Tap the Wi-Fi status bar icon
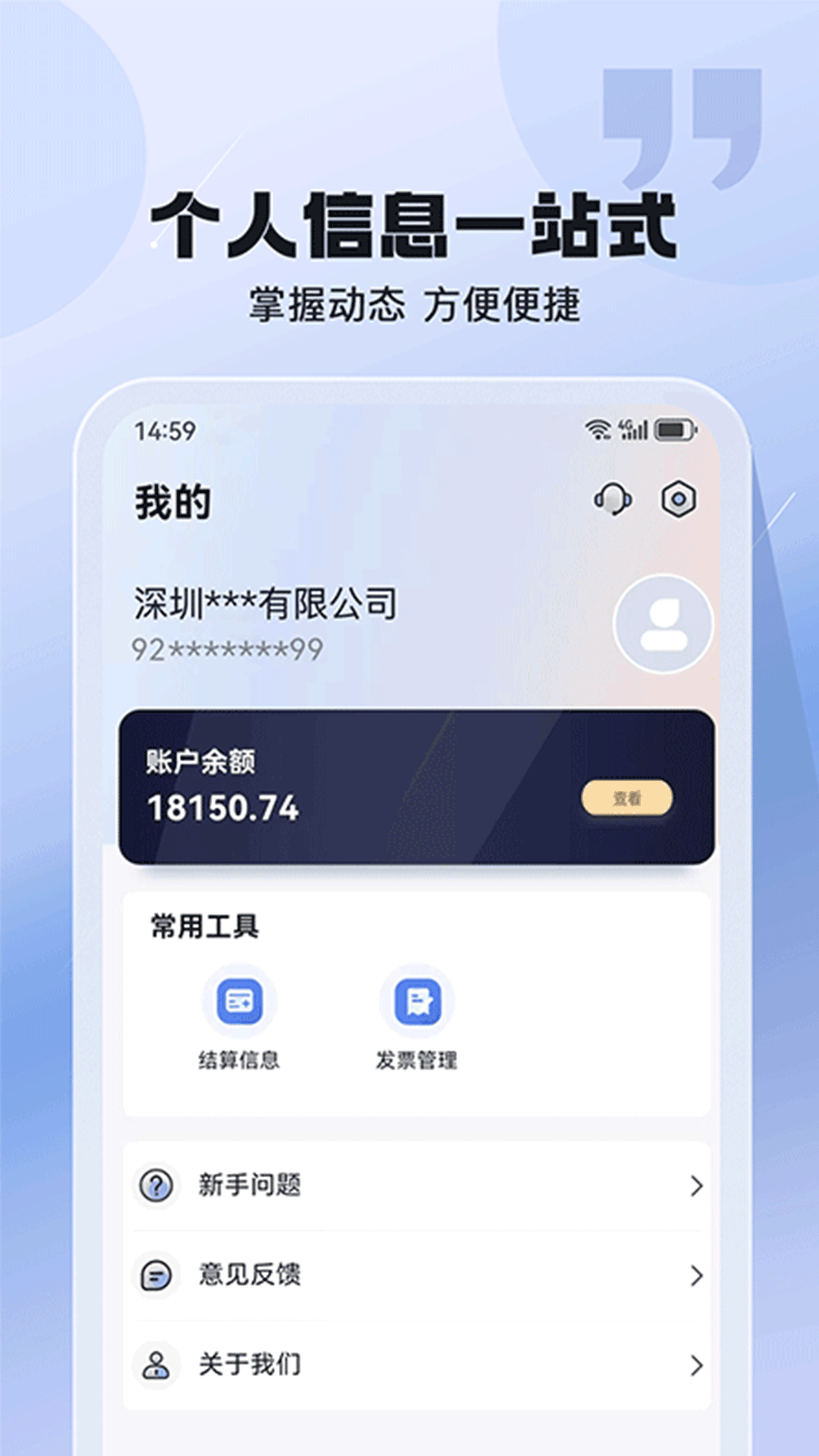Screen dimensions: 819x1456 (596, 428)
